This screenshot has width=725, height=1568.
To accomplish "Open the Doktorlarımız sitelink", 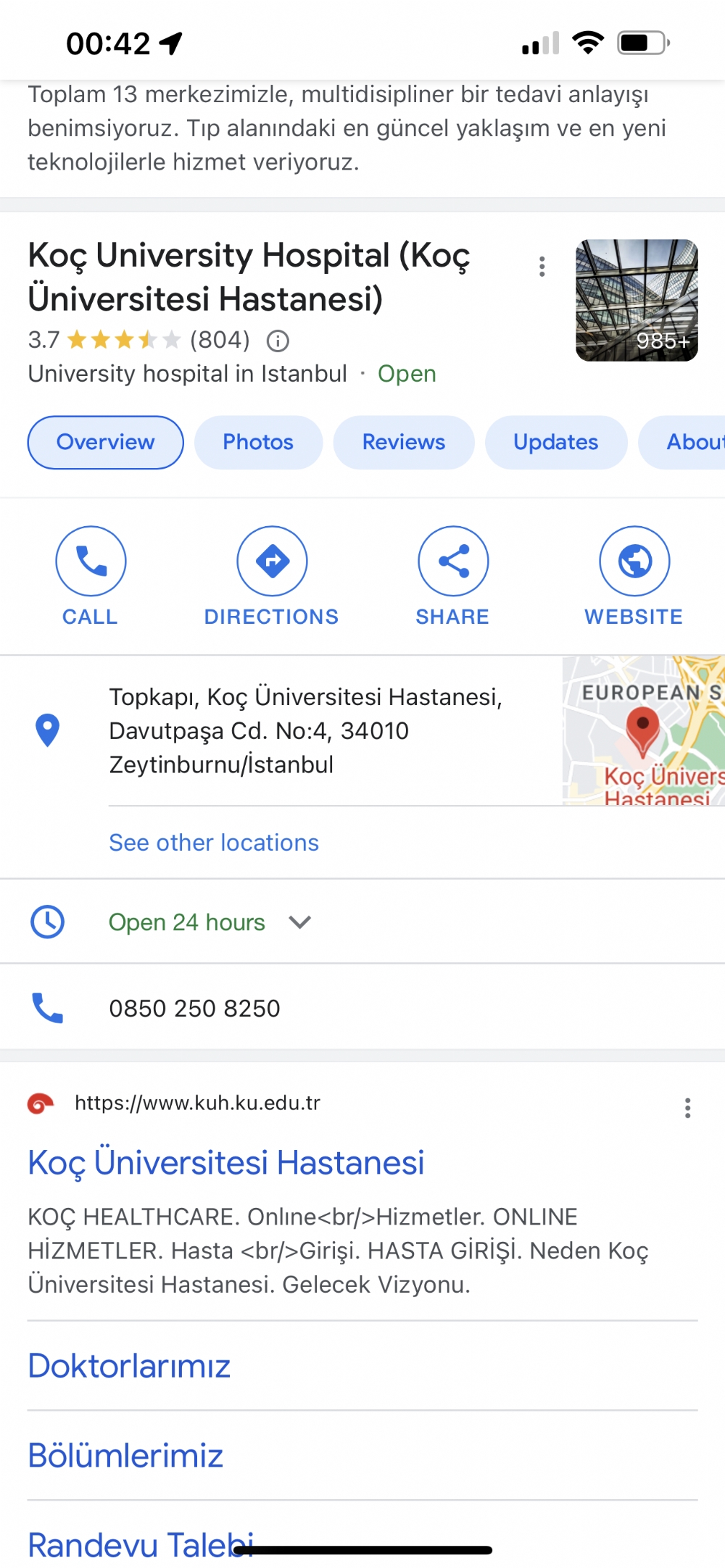I will [x=129, y=1366].
